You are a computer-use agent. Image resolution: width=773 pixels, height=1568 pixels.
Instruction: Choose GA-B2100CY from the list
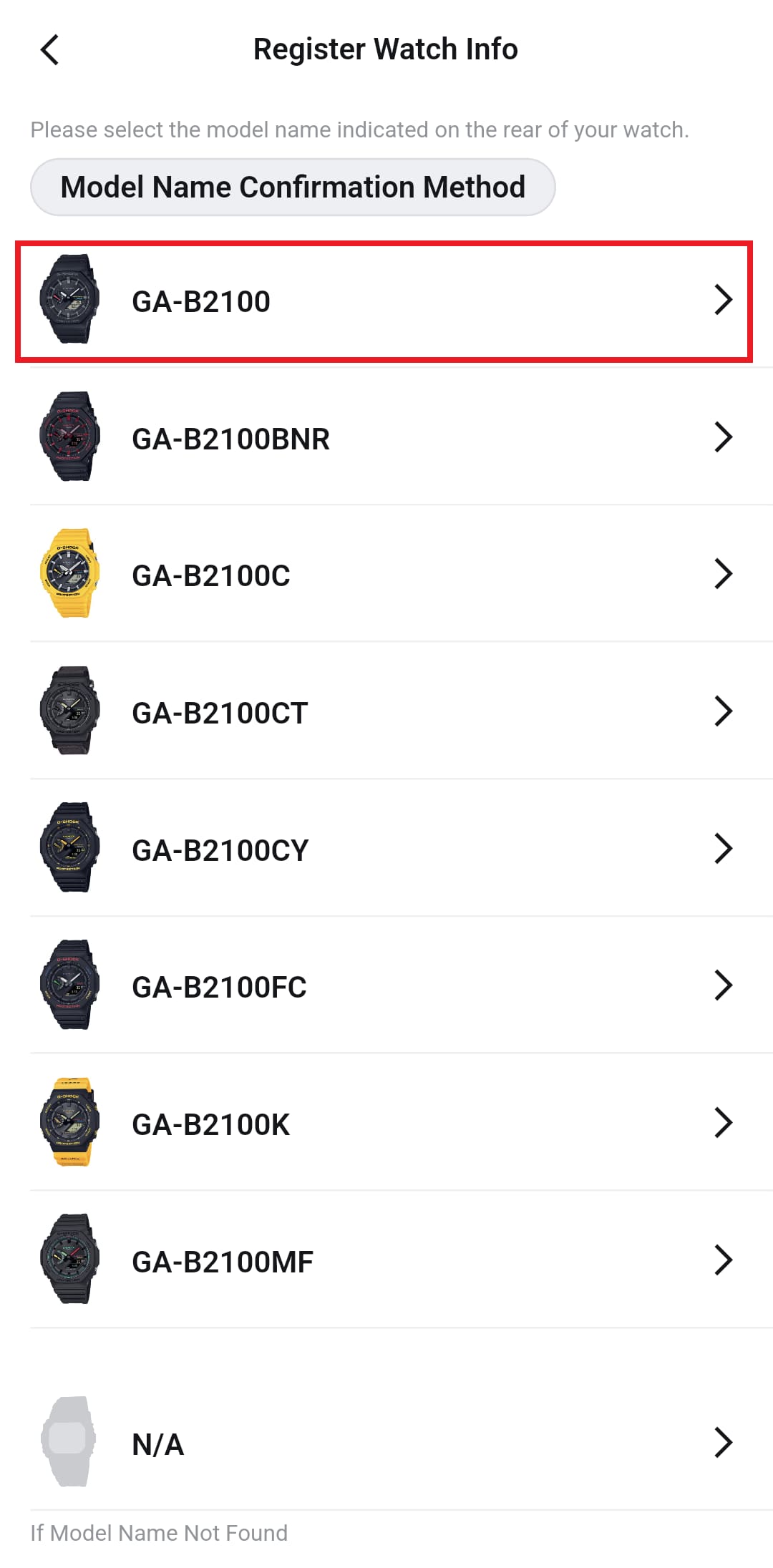(386, 849)
